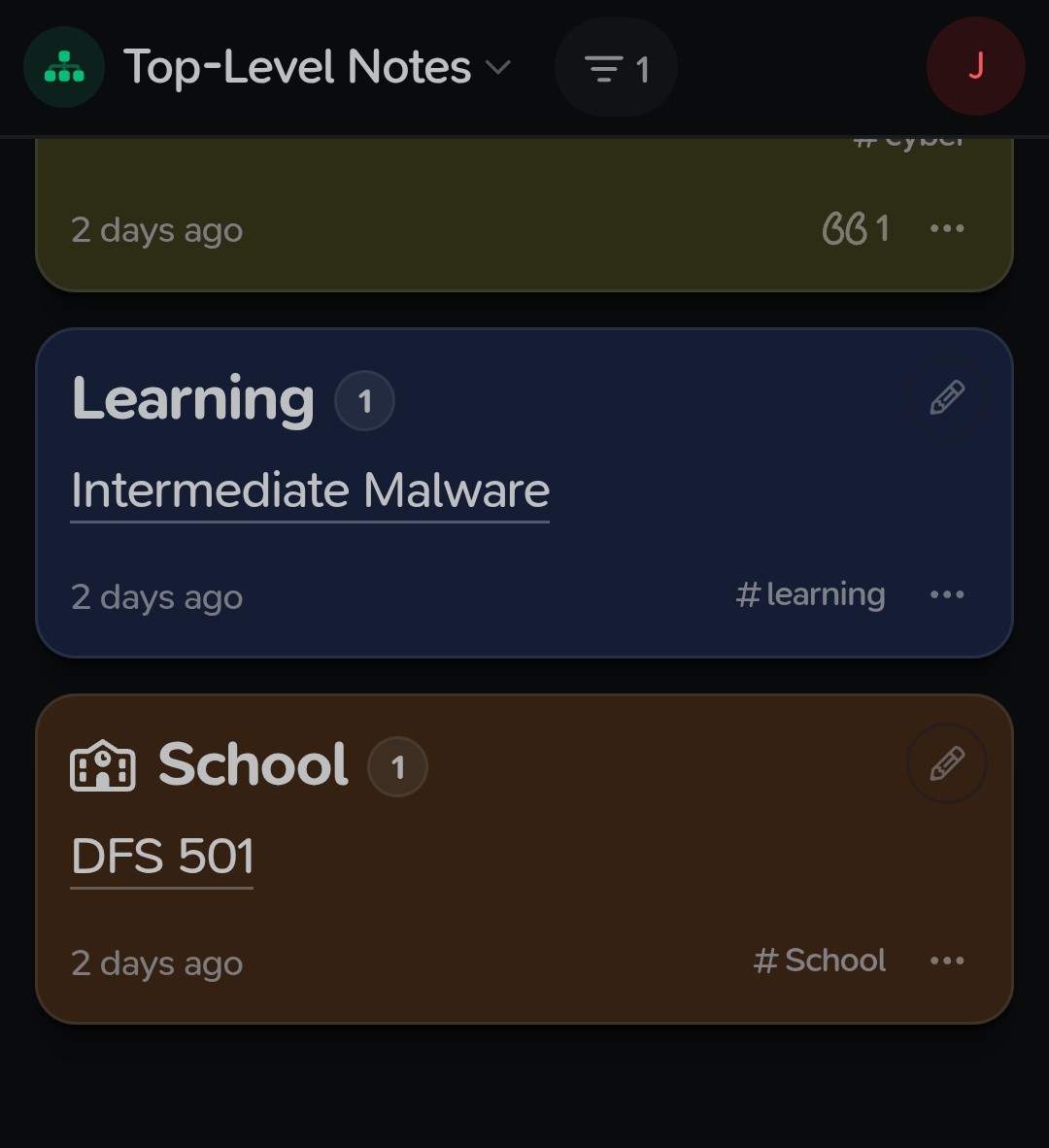The width and height of the screenshot is (1049, 1148).
Task: Open more options on the top olive card
Action: (x=947, y=229)
